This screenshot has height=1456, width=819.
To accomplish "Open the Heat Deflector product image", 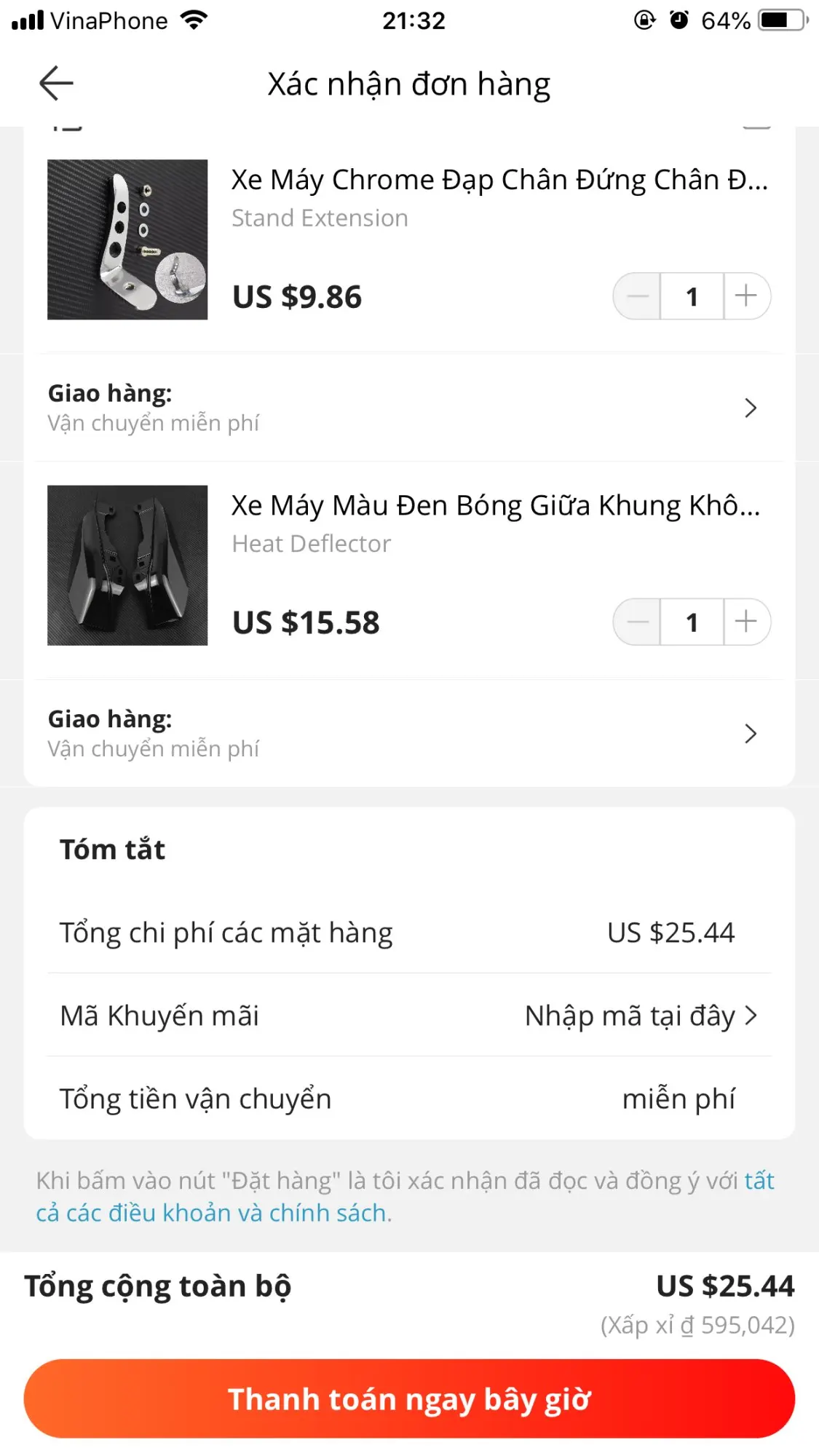I will click(x=127, y=565).
